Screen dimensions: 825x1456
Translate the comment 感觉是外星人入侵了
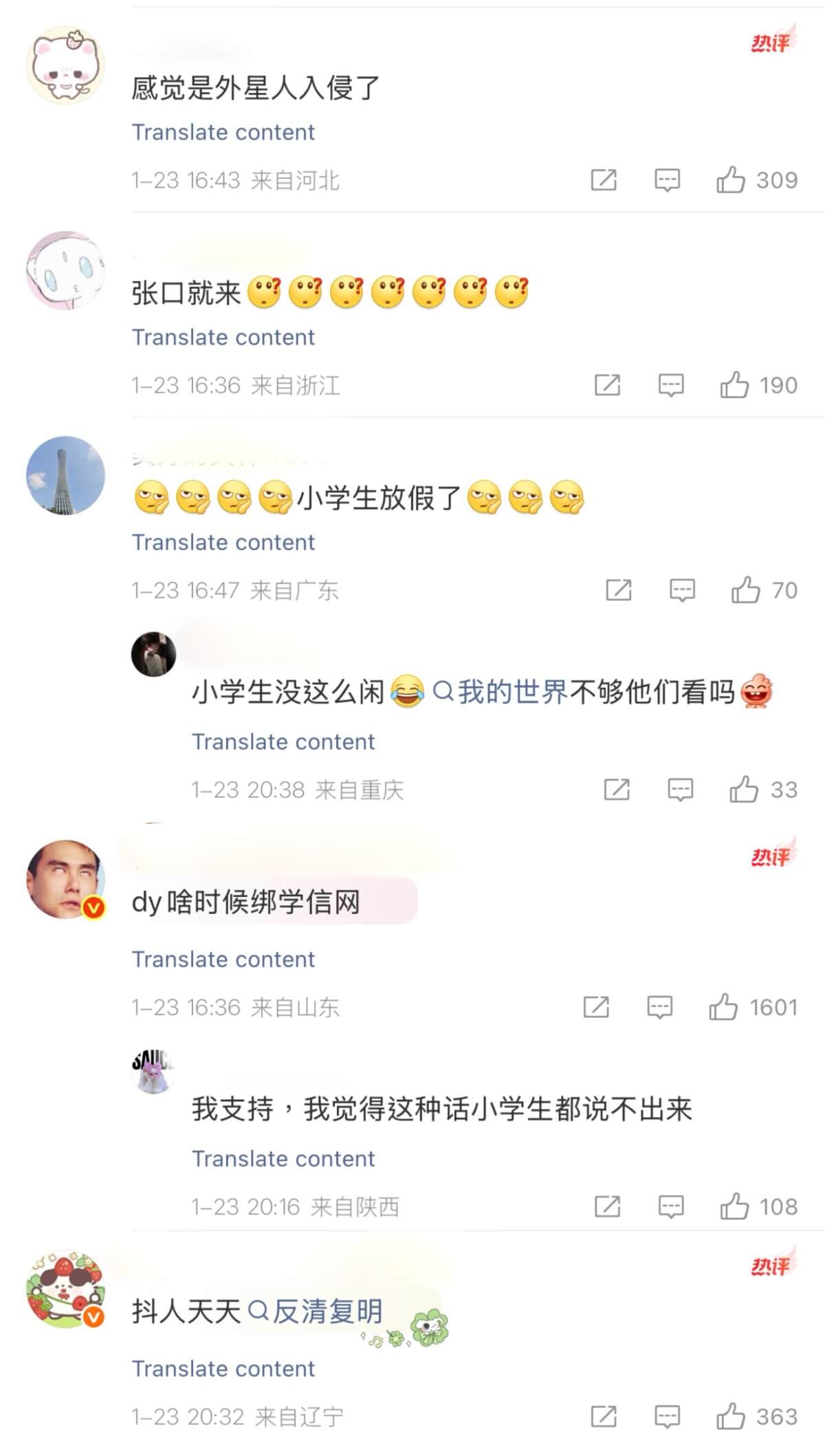pos(223,132)
